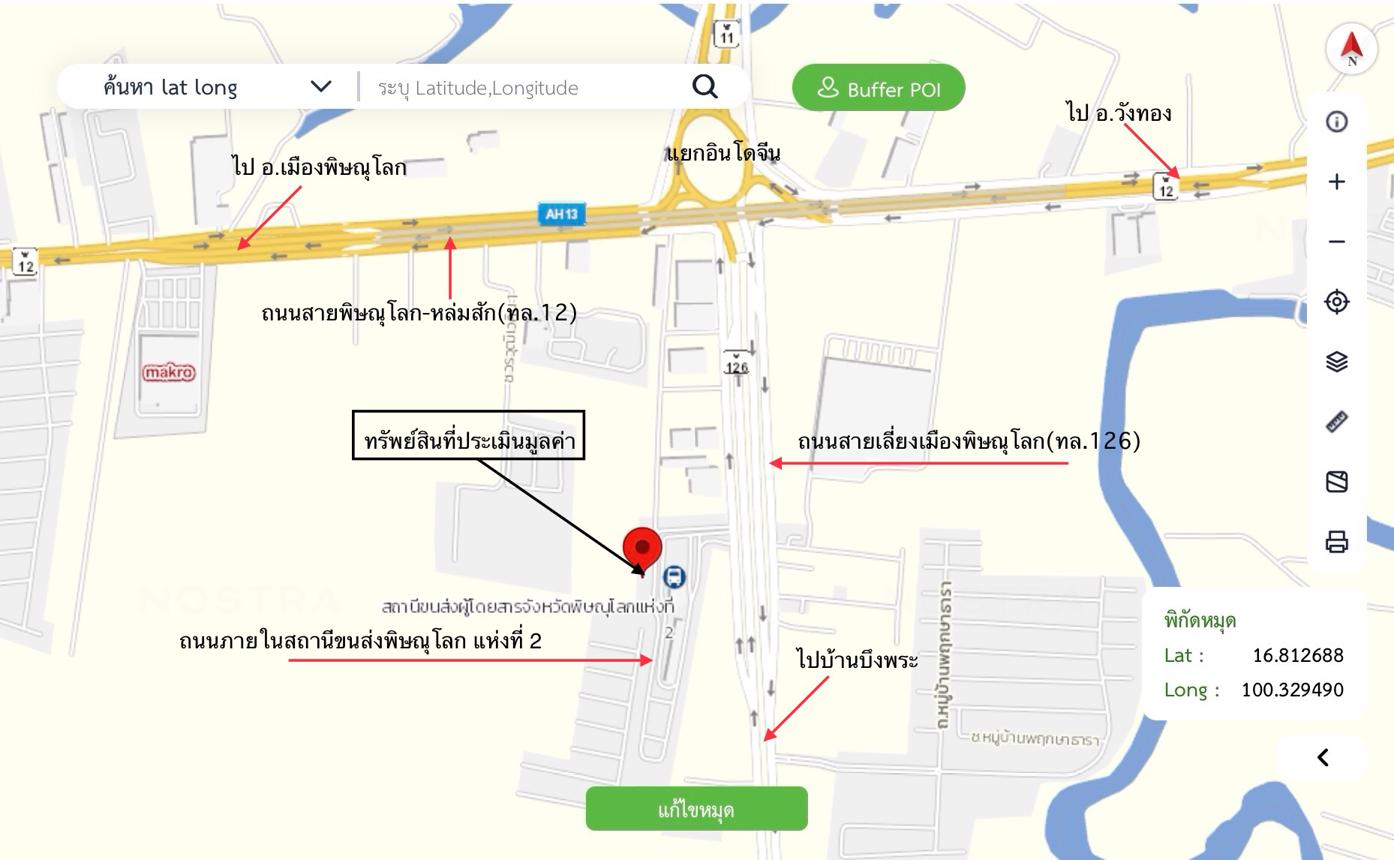Tap the green แก้ไขหมุด button
The width and height of the screenshot is (1394, 860).
click(696, 809)
